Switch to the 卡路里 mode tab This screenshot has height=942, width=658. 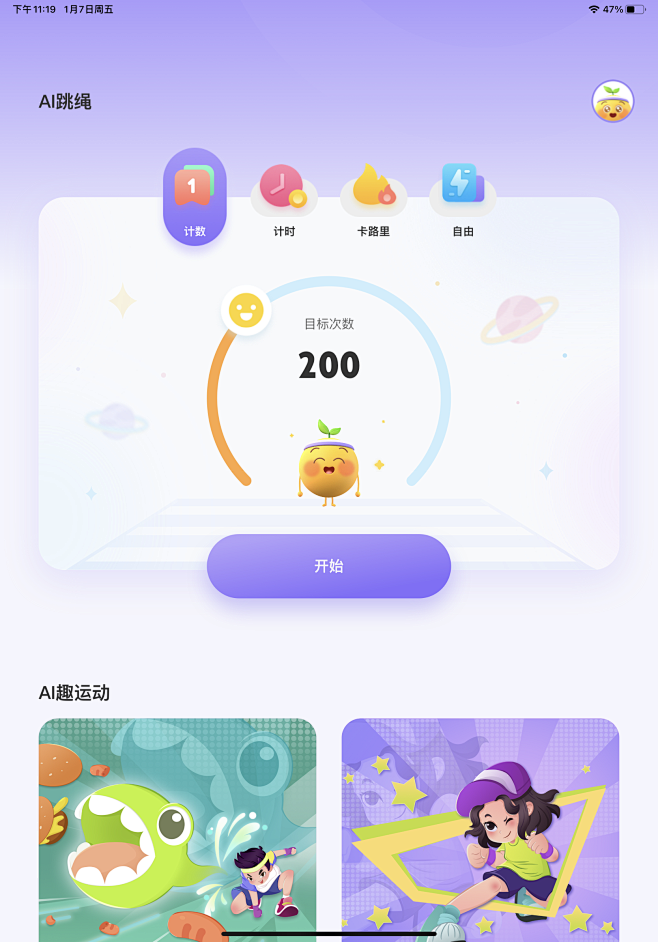[373, 200]
